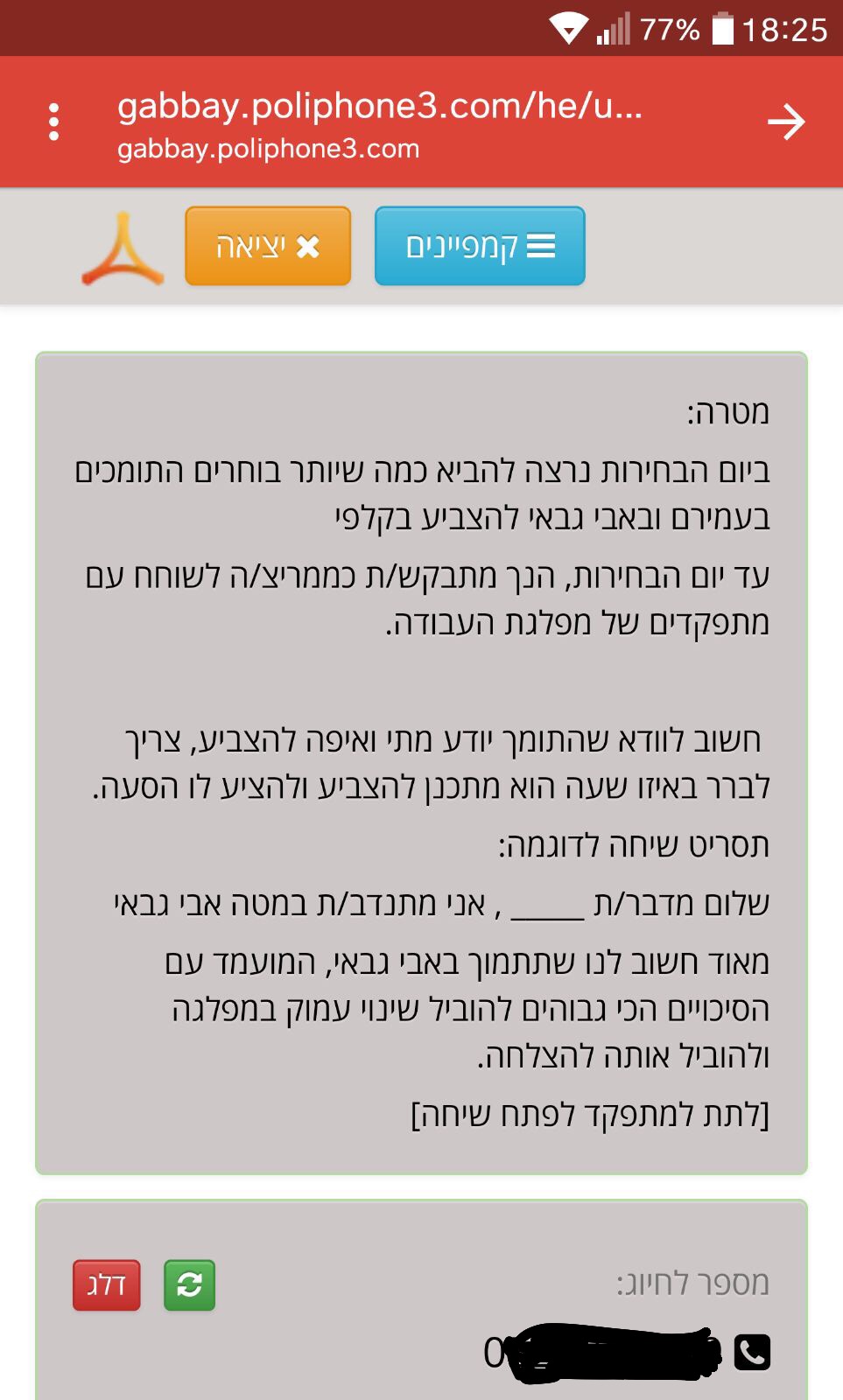
Task: Call the number using the phone icon
Action: (x=751, y=1352)
